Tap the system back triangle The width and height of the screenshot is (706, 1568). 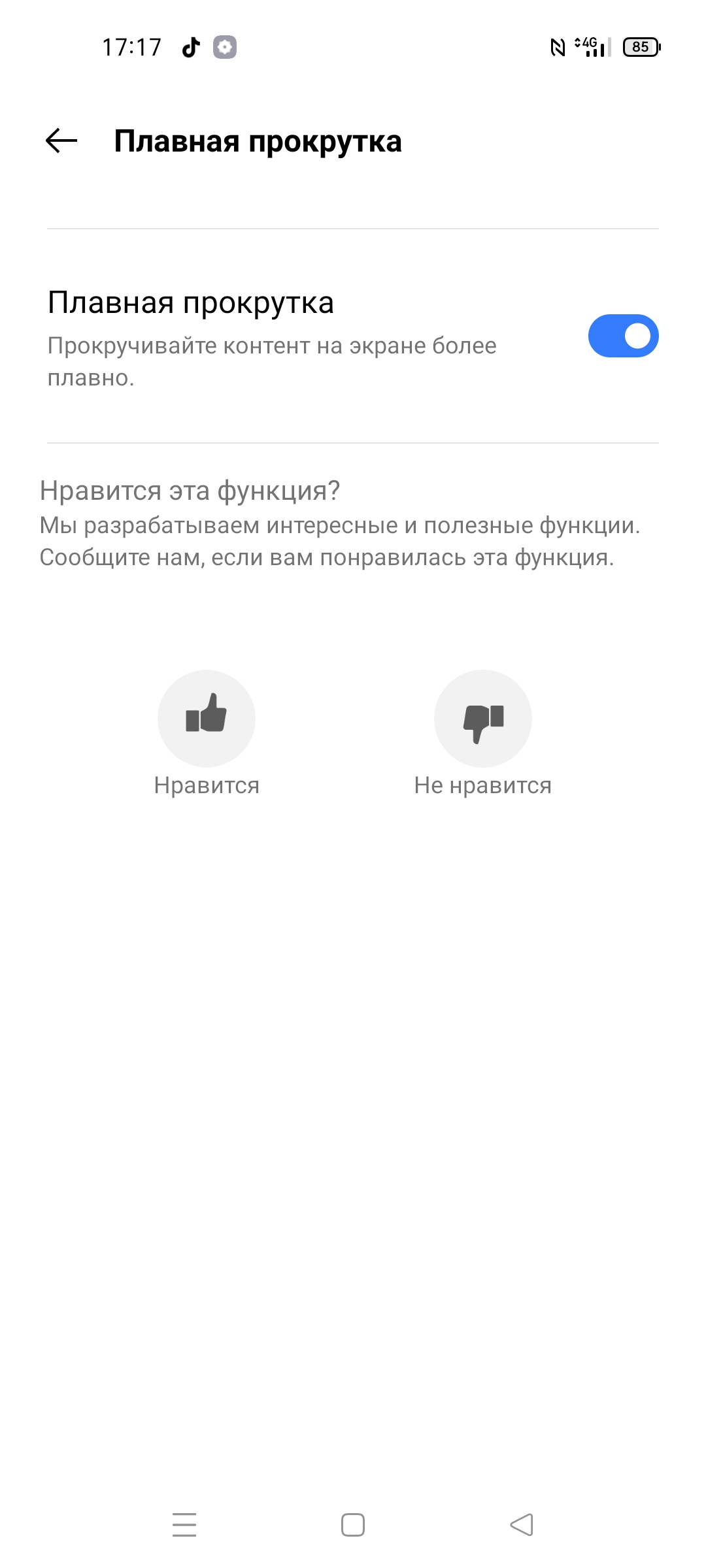pos(522,1525)
